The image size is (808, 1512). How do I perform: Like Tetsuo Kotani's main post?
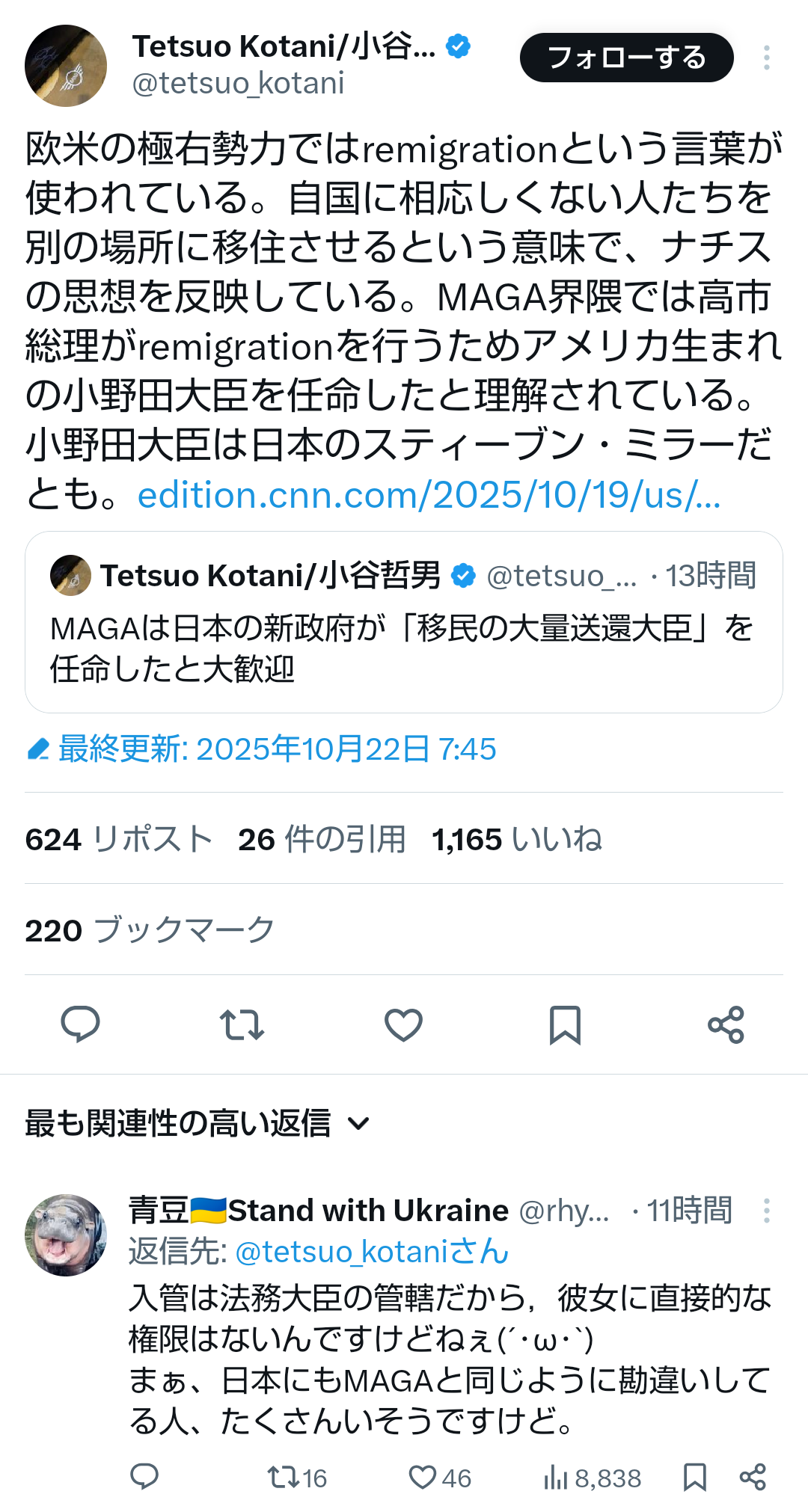403,1024
